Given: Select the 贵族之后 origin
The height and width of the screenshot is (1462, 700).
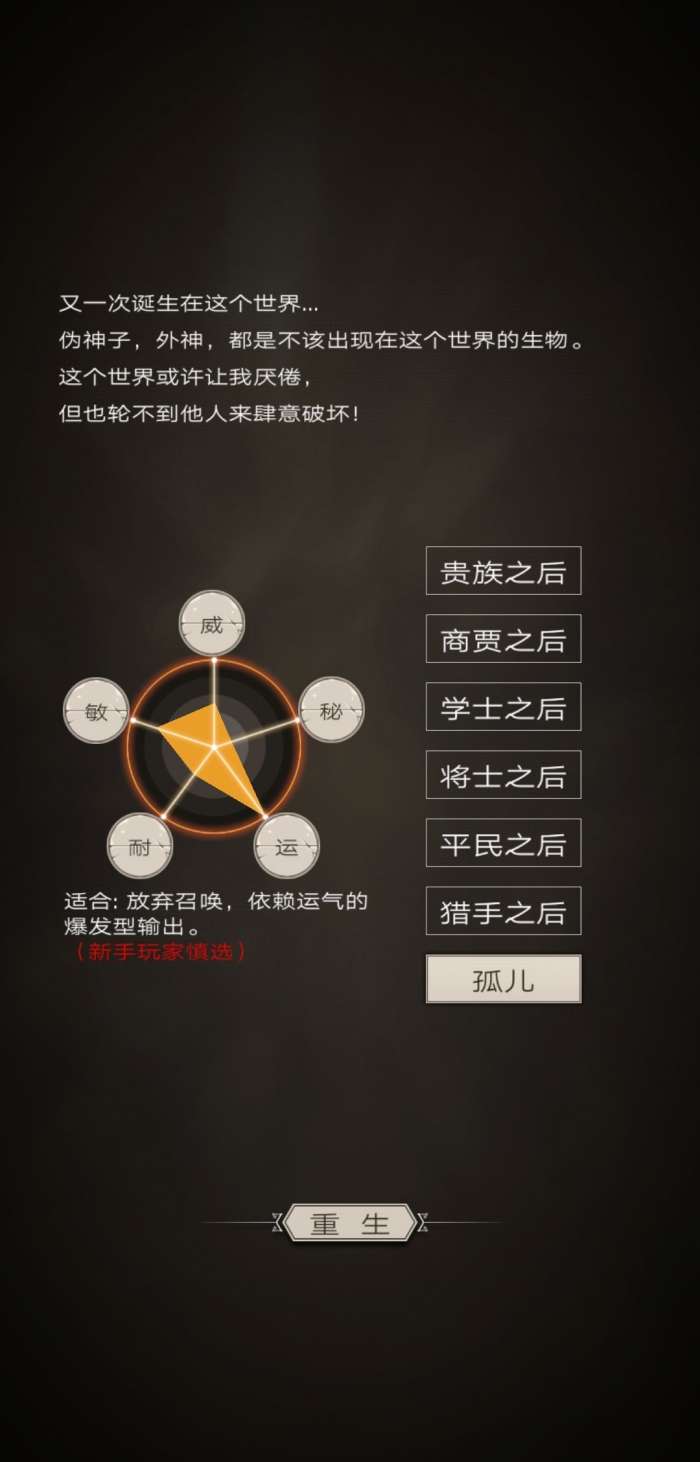Looking at the screenshot, I should click(503, 571).
